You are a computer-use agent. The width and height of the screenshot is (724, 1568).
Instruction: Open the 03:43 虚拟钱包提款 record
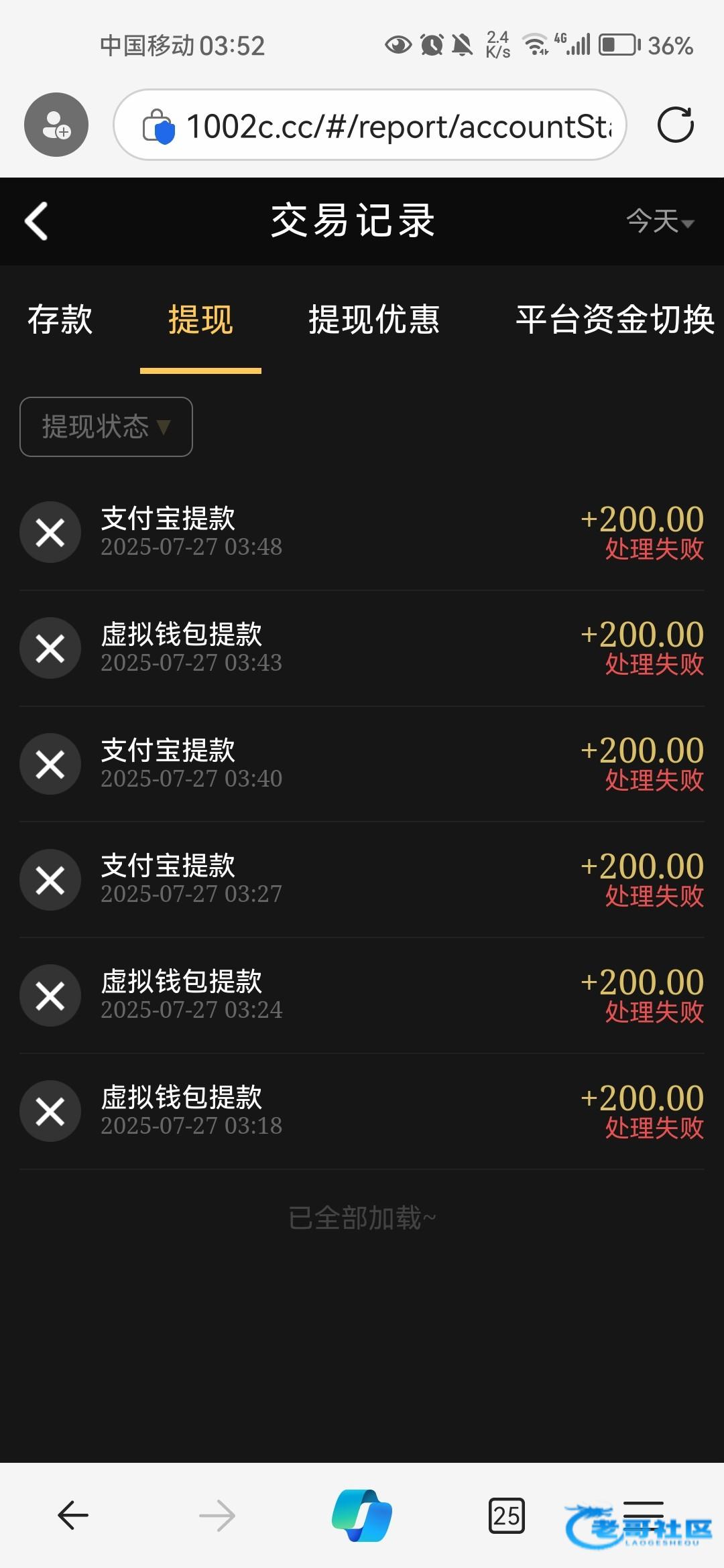[362, 648]
